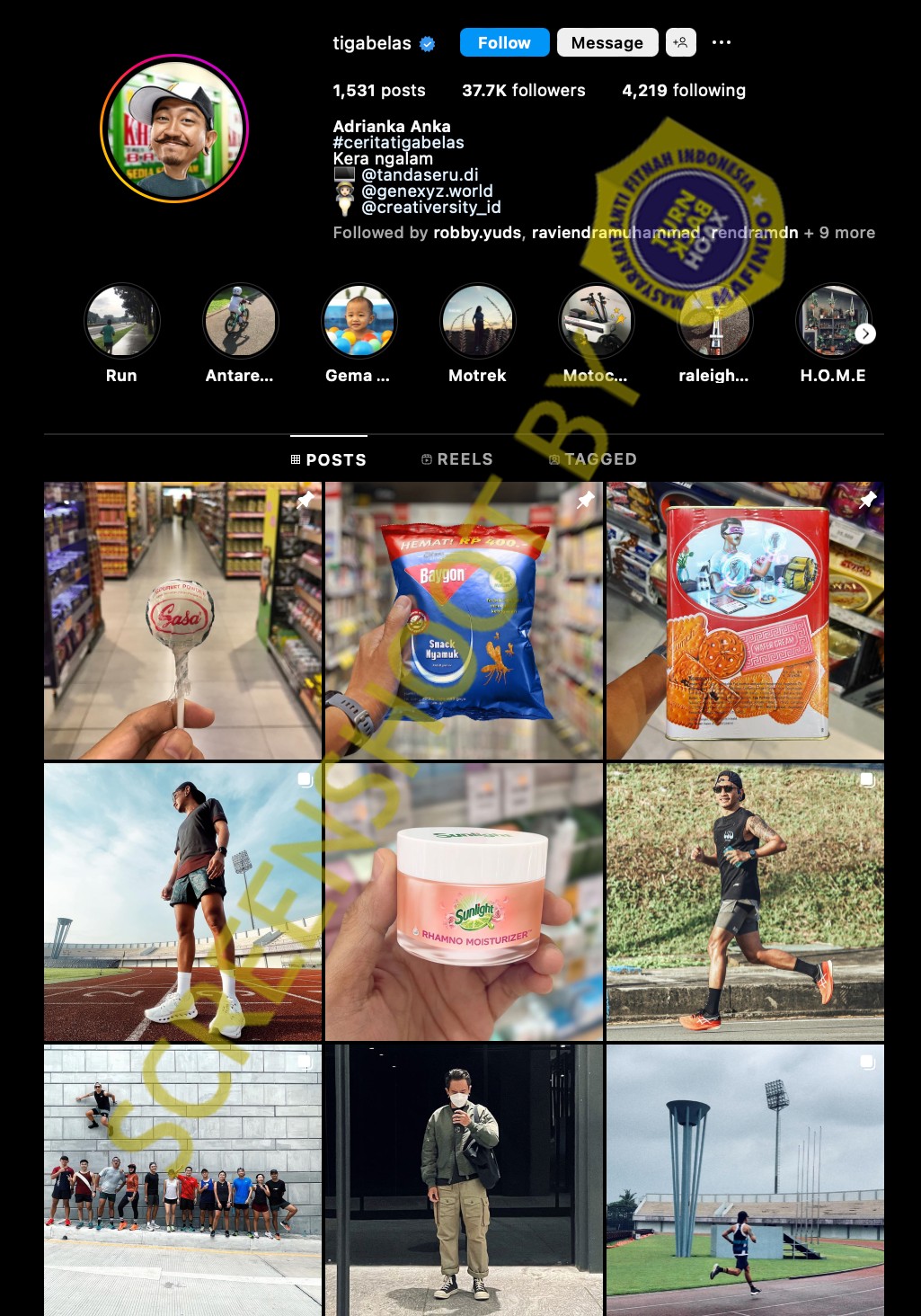
Task: Visit the @genexyz.world profile
Action: 427,191
